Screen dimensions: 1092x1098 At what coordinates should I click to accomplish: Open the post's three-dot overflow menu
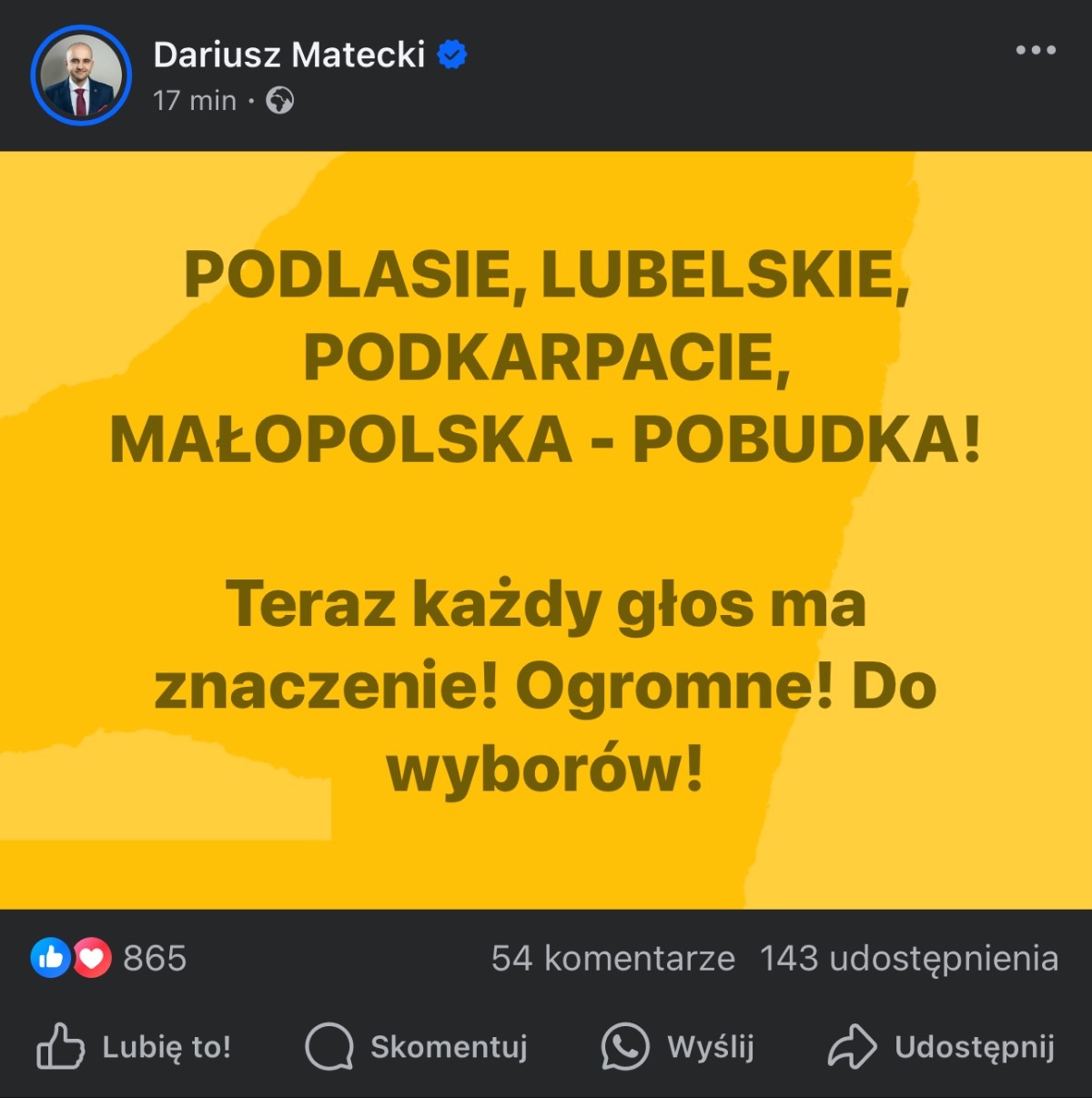(x=1036, y=50)
